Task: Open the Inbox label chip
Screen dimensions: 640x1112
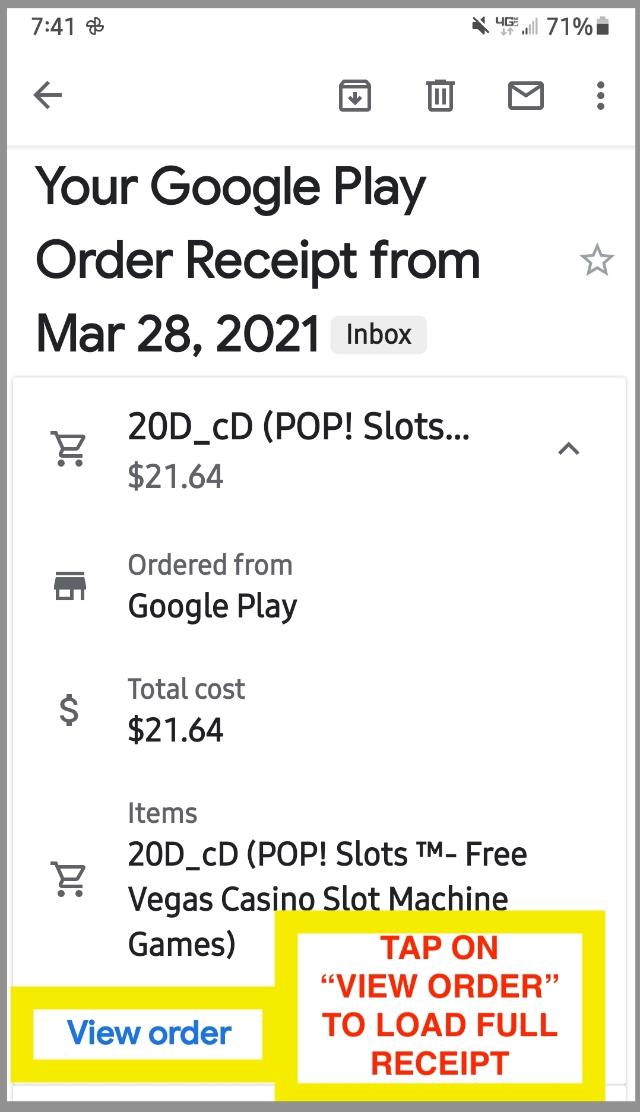Action: [378, 335]
